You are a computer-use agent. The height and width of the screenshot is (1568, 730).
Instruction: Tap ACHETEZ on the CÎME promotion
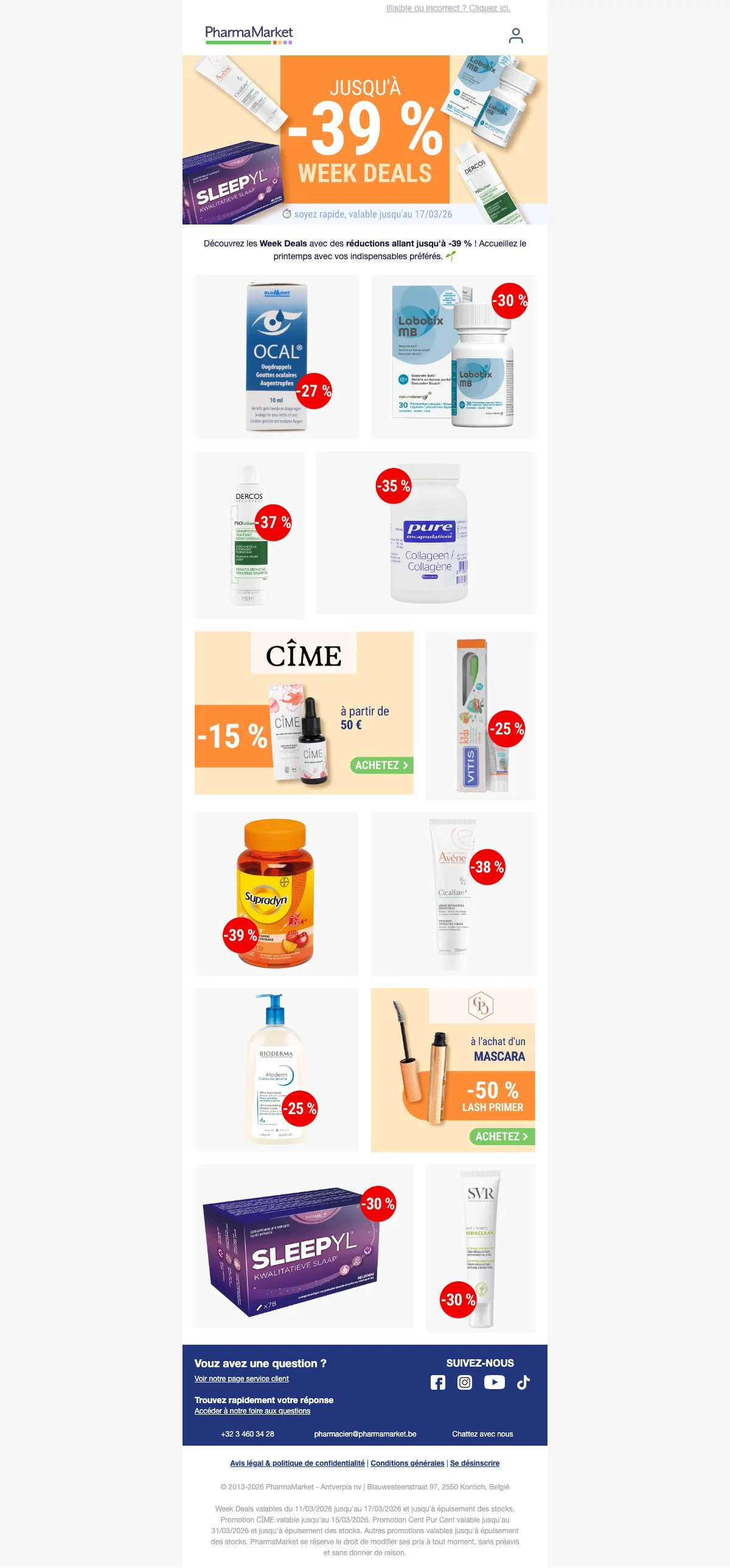tap(381, 765)
